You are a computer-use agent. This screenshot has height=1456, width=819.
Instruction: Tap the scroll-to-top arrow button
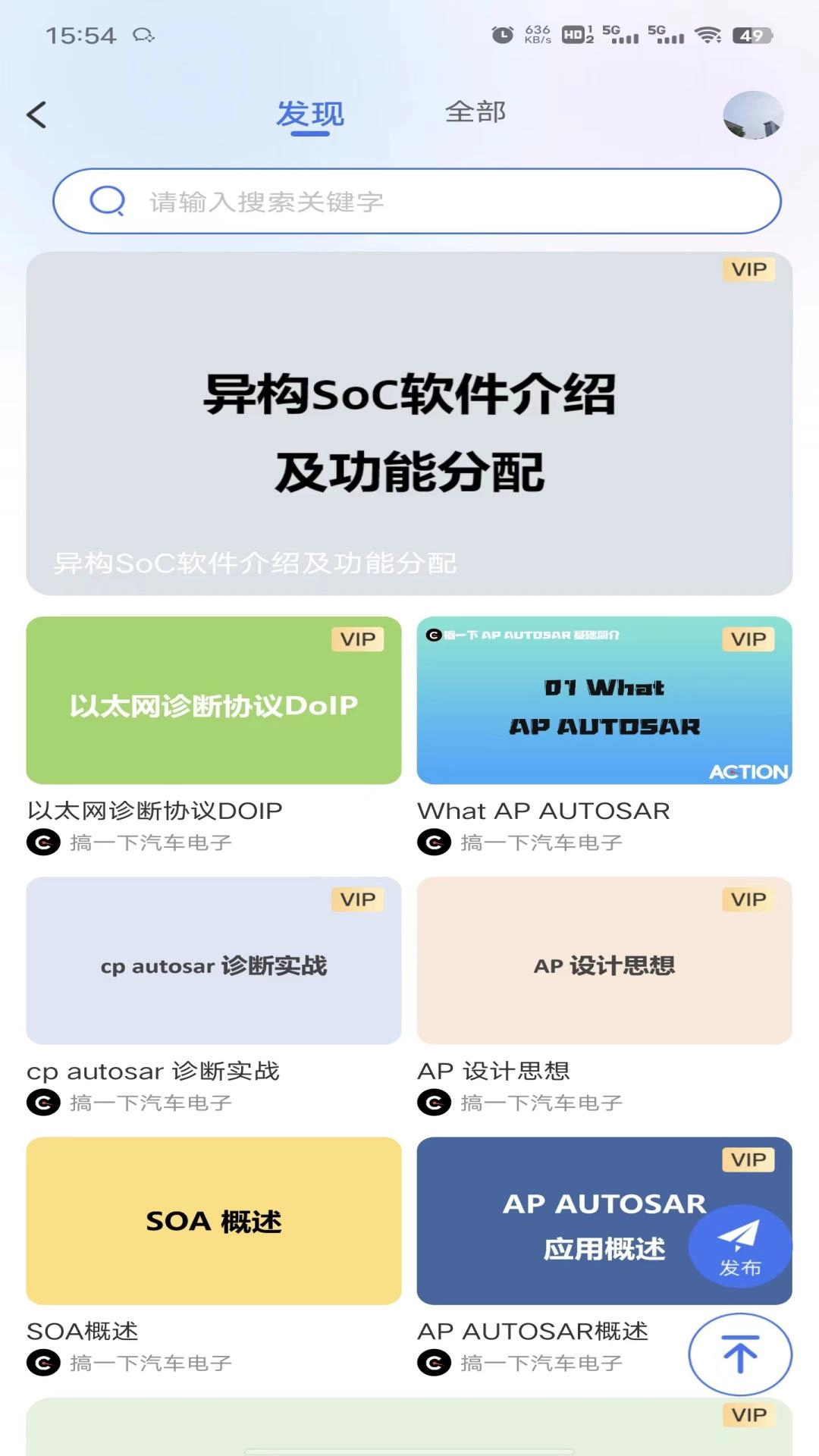pos(739,1354)
